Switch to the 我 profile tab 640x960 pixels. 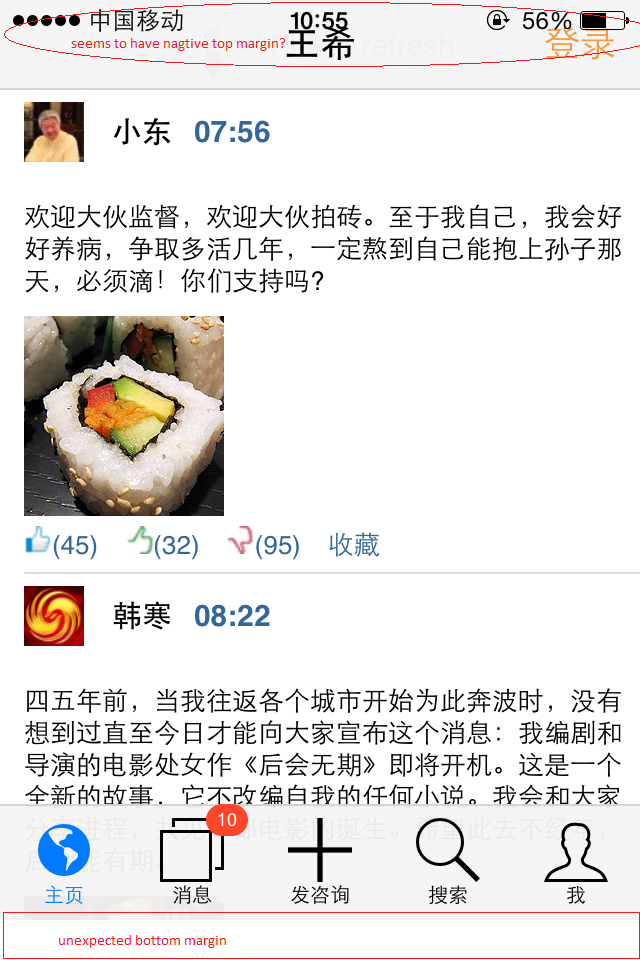click(576, 862)
